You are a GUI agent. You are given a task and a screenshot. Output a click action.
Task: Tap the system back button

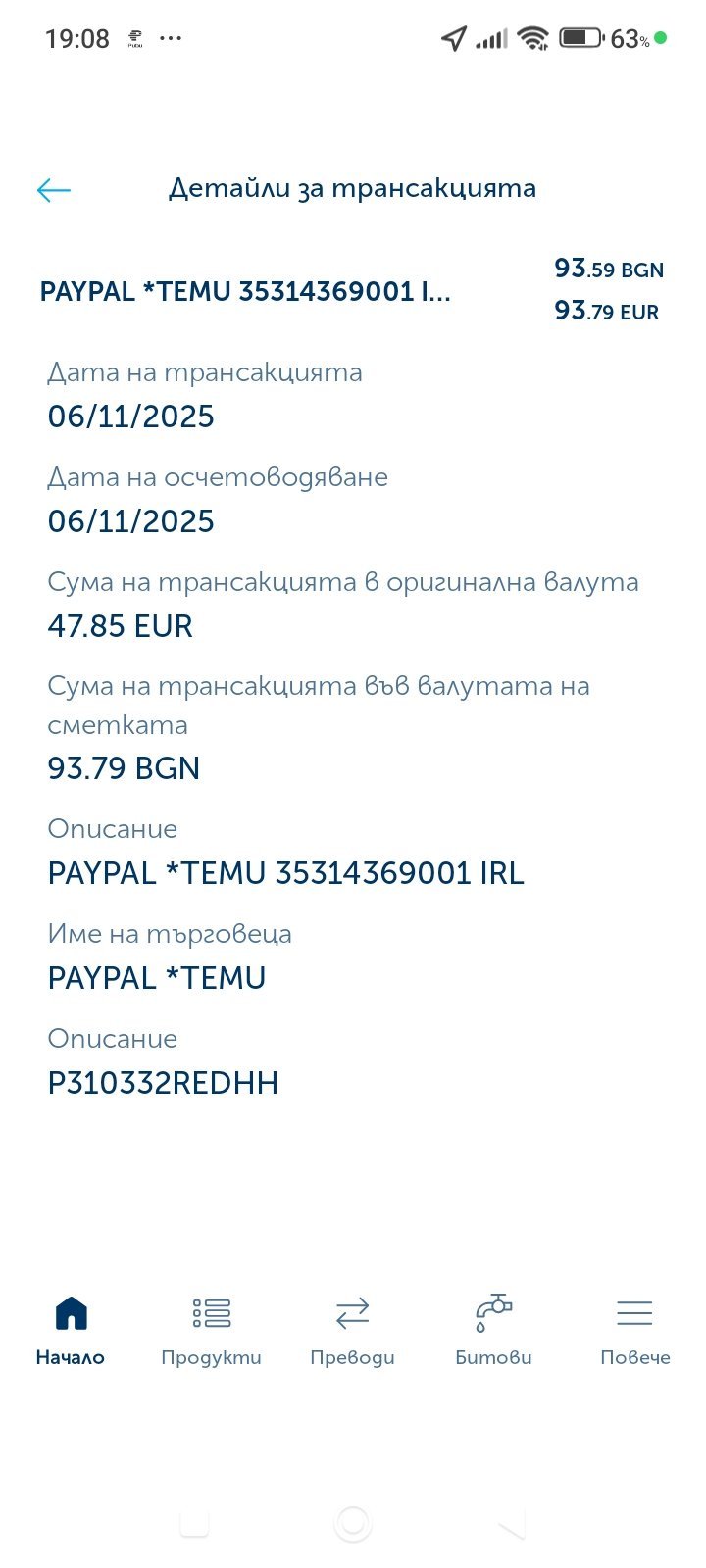pyautogui.click(x=511, y=1524)
